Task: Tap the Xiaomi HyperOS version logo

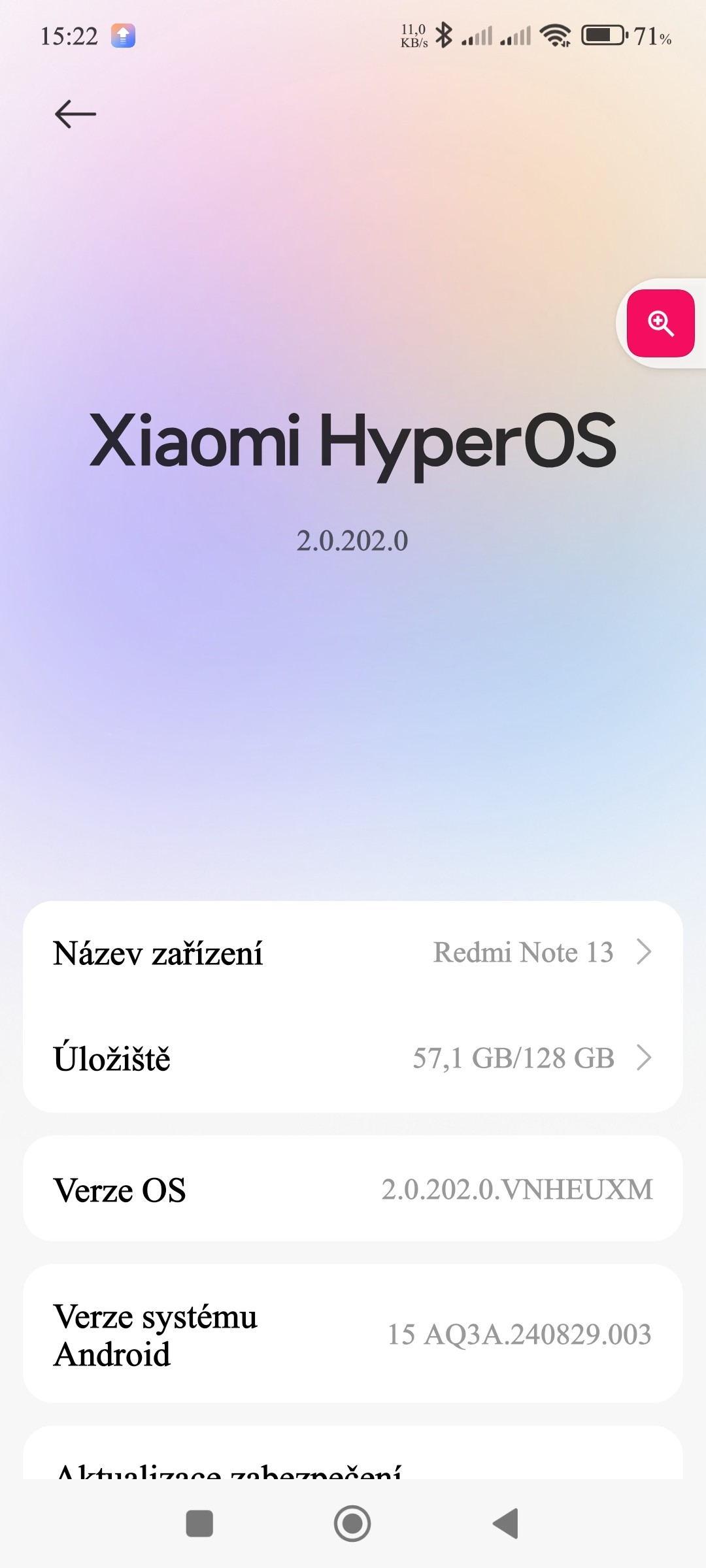Action: [x=353, y=441]
